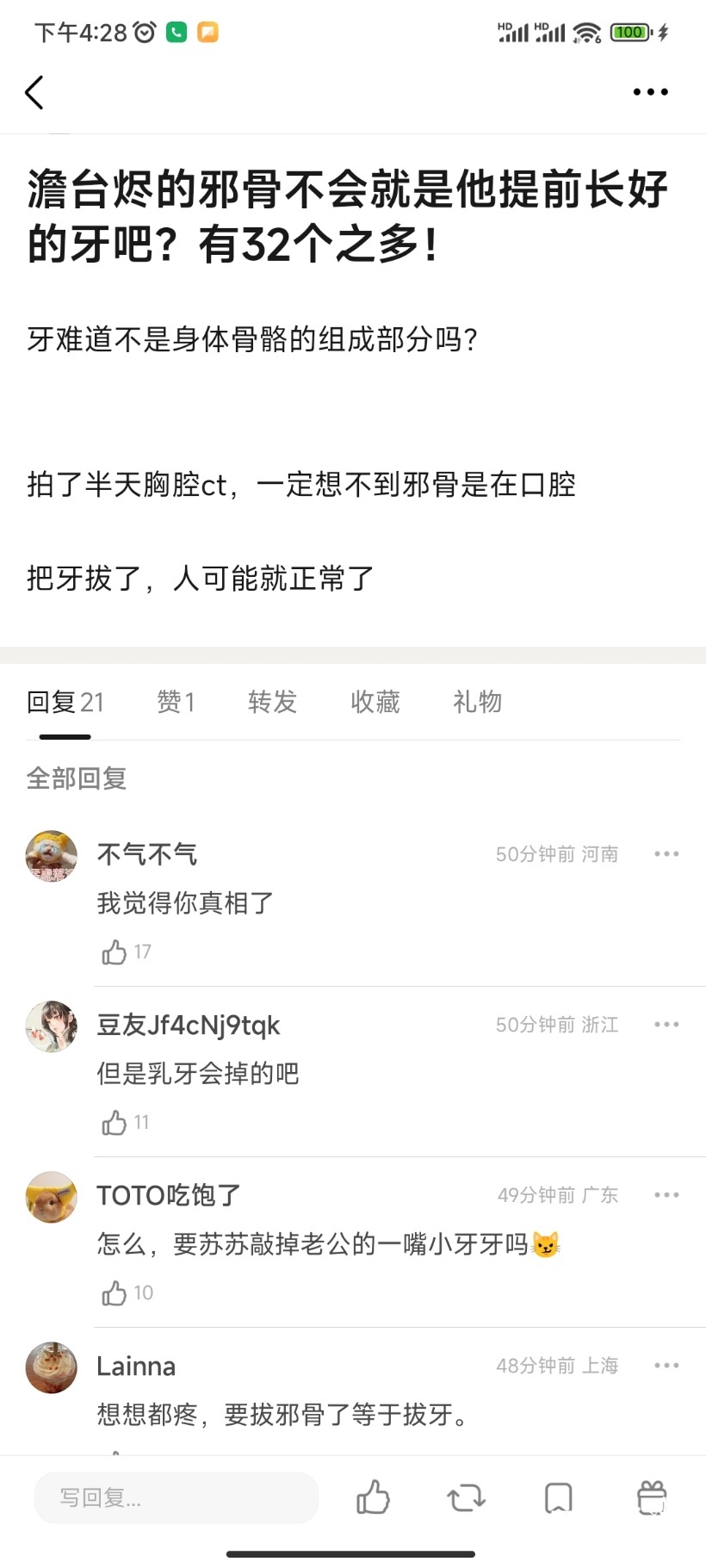The width and height of the screenshot is (706, 1568).
Task: Tap the 写回复 reply input field
Action: (x=176, y=1497)
